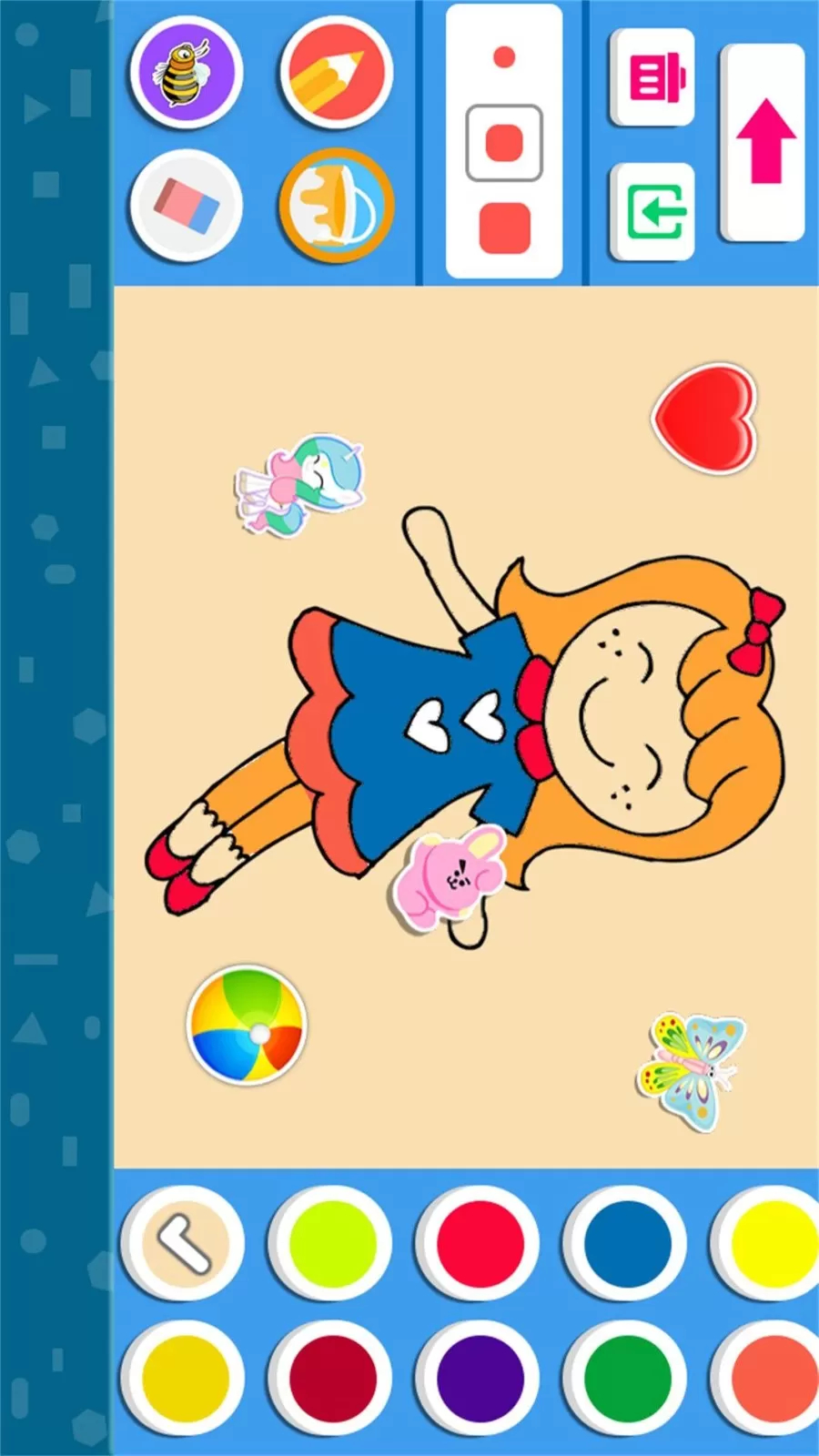Tap the pink list icon button
The width and height of the screenshot is (819, 1456).
(x=652, y=77)
